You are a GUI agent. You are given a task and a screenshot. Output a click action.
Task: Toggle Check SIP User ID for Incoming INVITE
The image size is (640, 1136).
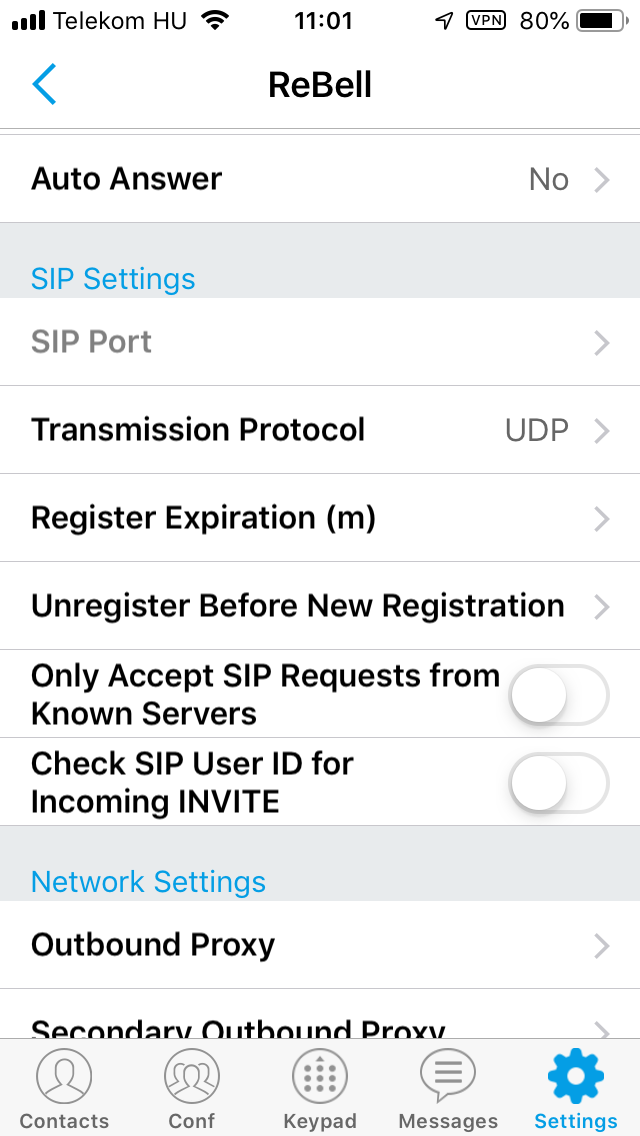click(x=559, y=783)
